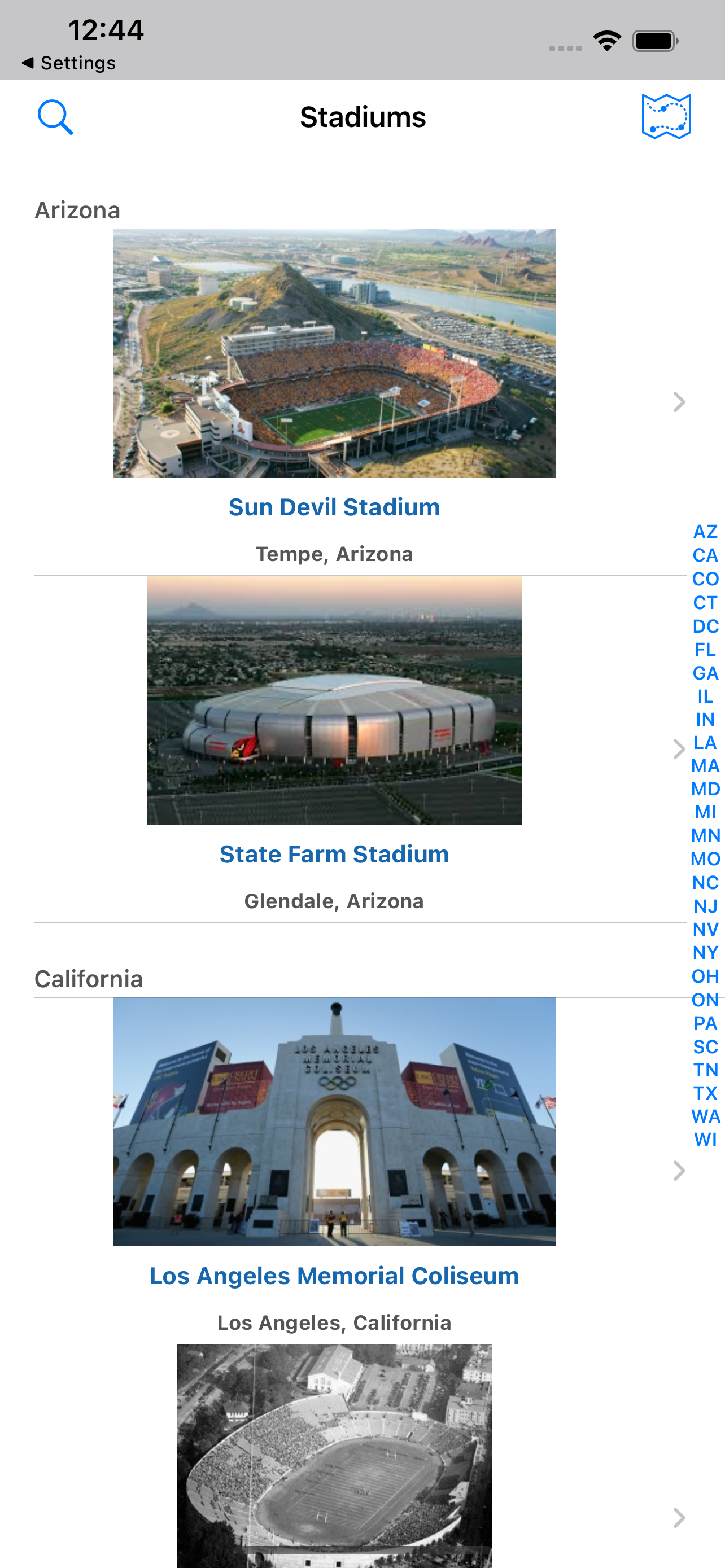Jump to CA using the side index
Viewport: 725px width, 1568px height.
pos(705,555)
